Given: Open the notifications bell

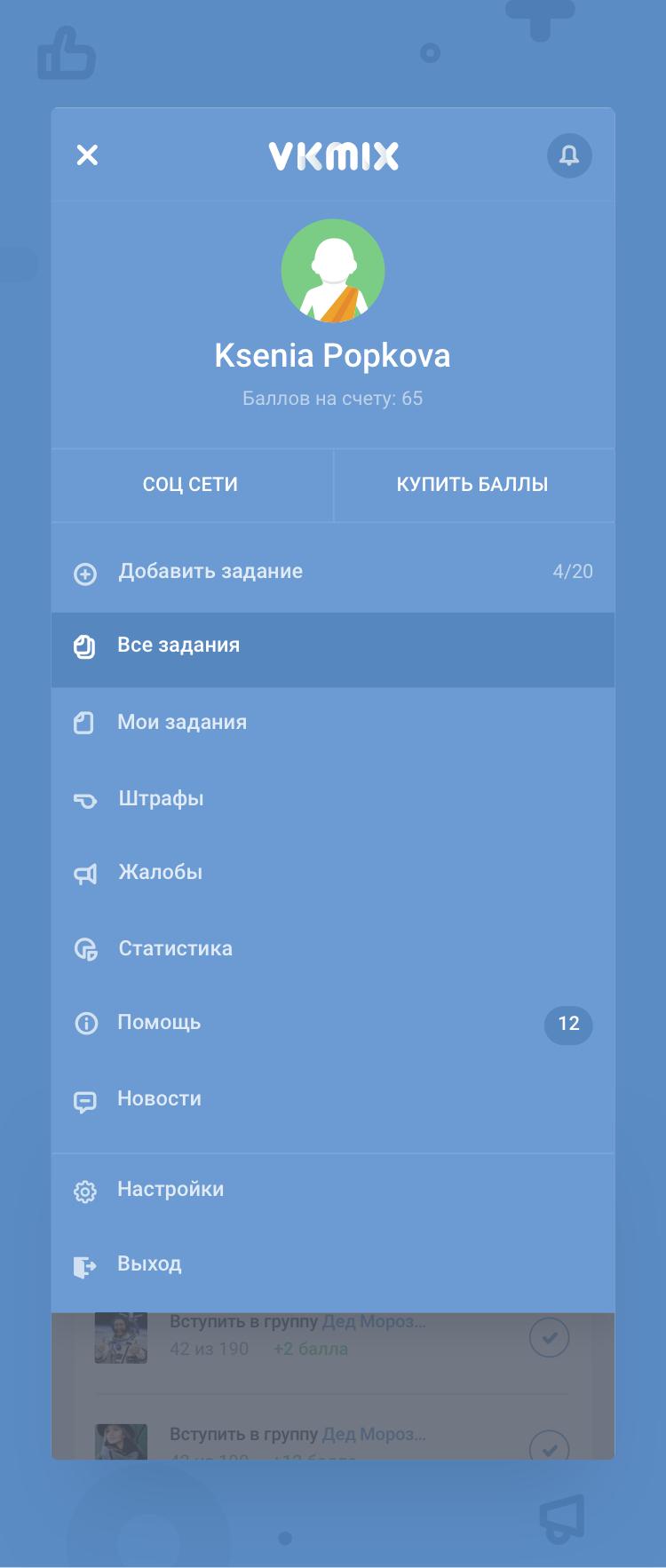Looking at the screenshot, I should pyautogui.click(x=568, y=156).
